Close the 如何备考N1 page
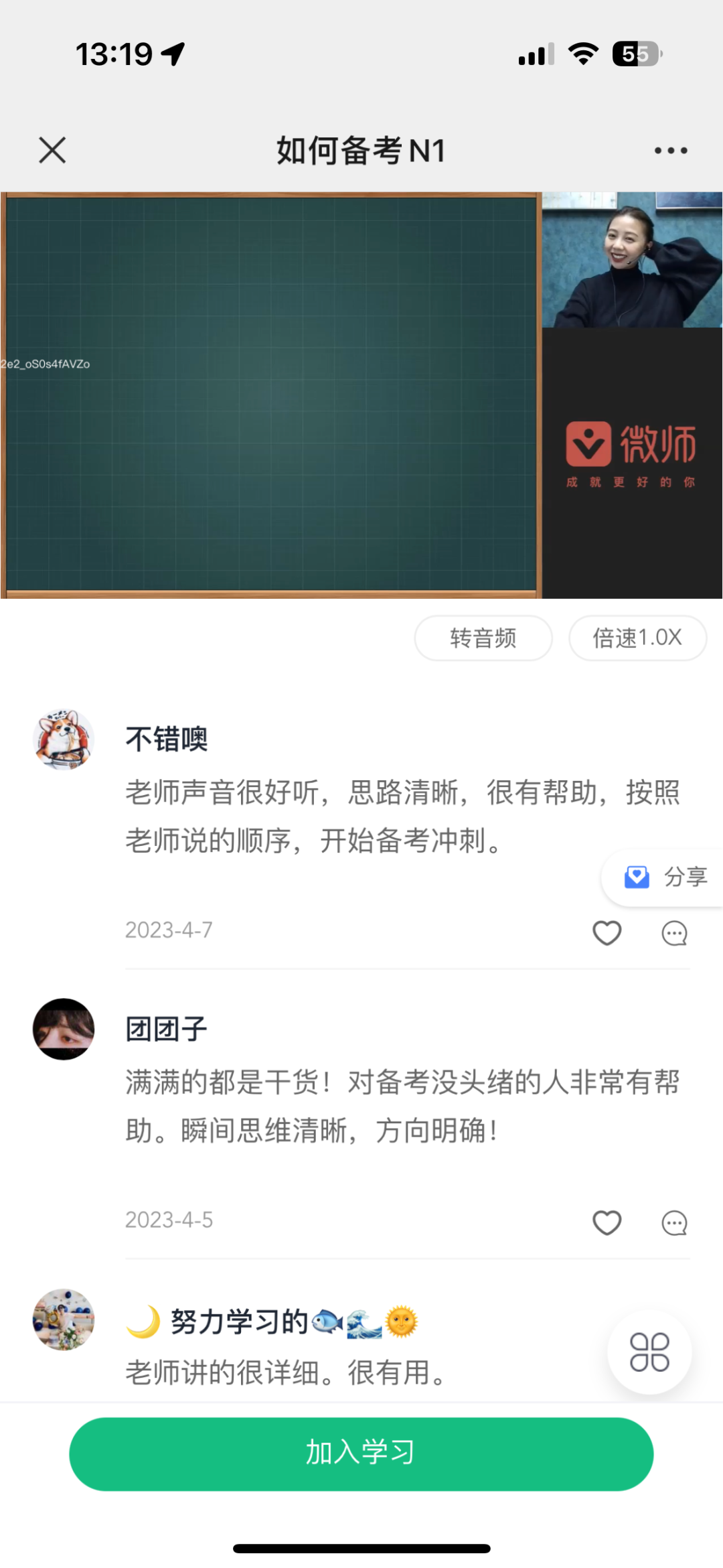Screen dimensions: 723x1568 (x=52, y=150)
